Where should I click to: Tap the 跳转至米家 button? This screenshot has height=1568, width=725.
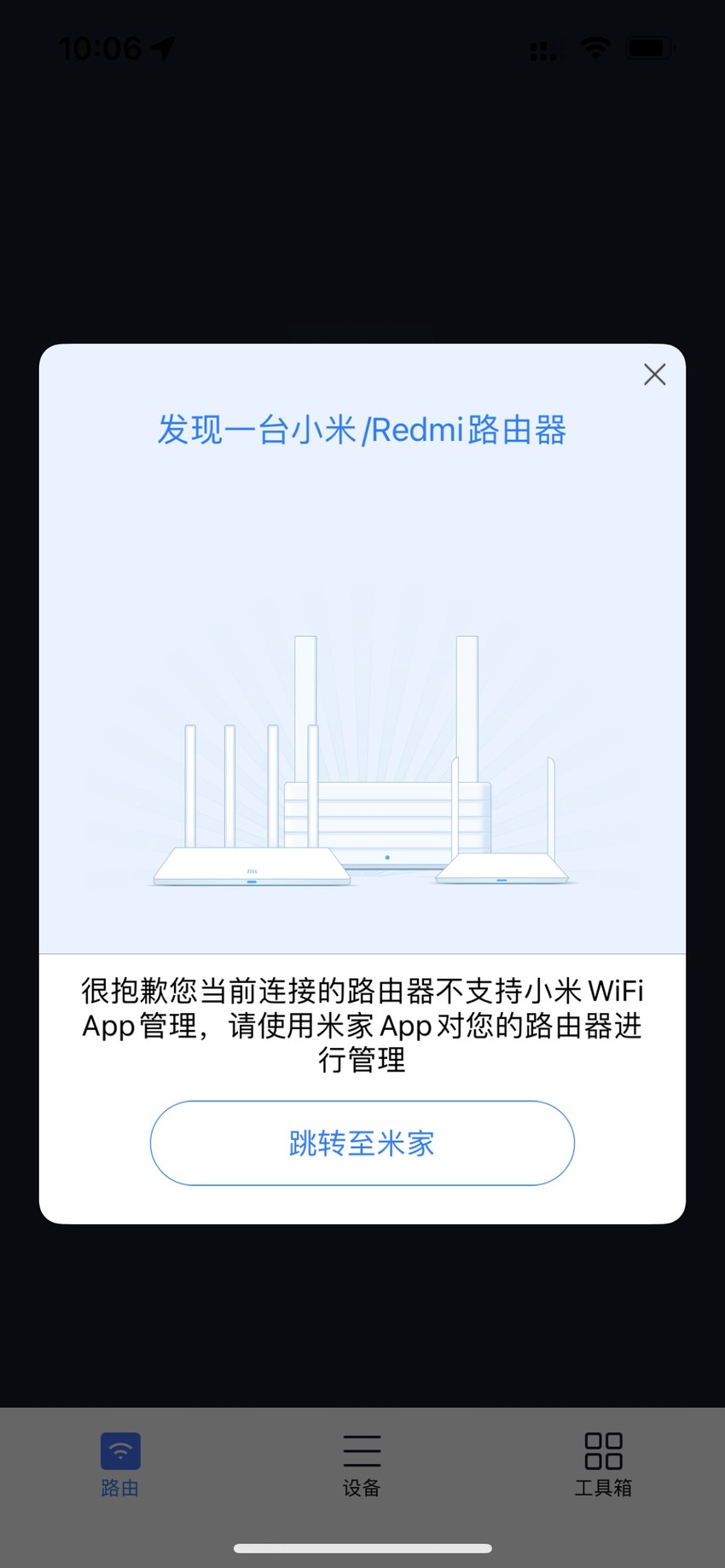pyautogui.click(x=362, y=1143)
